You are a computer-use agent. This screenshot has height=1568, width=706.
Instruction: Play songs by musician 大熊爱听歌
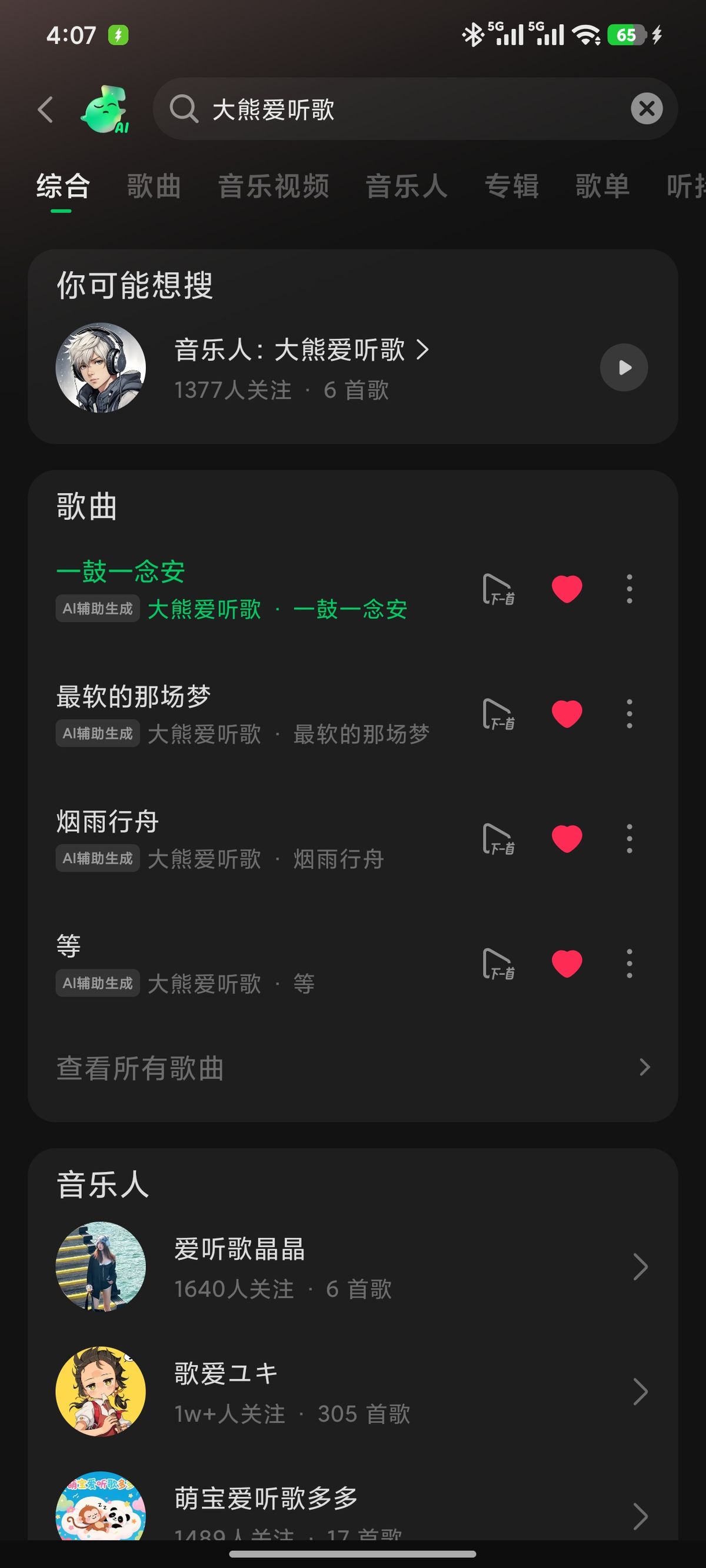(x=624, y=367)
